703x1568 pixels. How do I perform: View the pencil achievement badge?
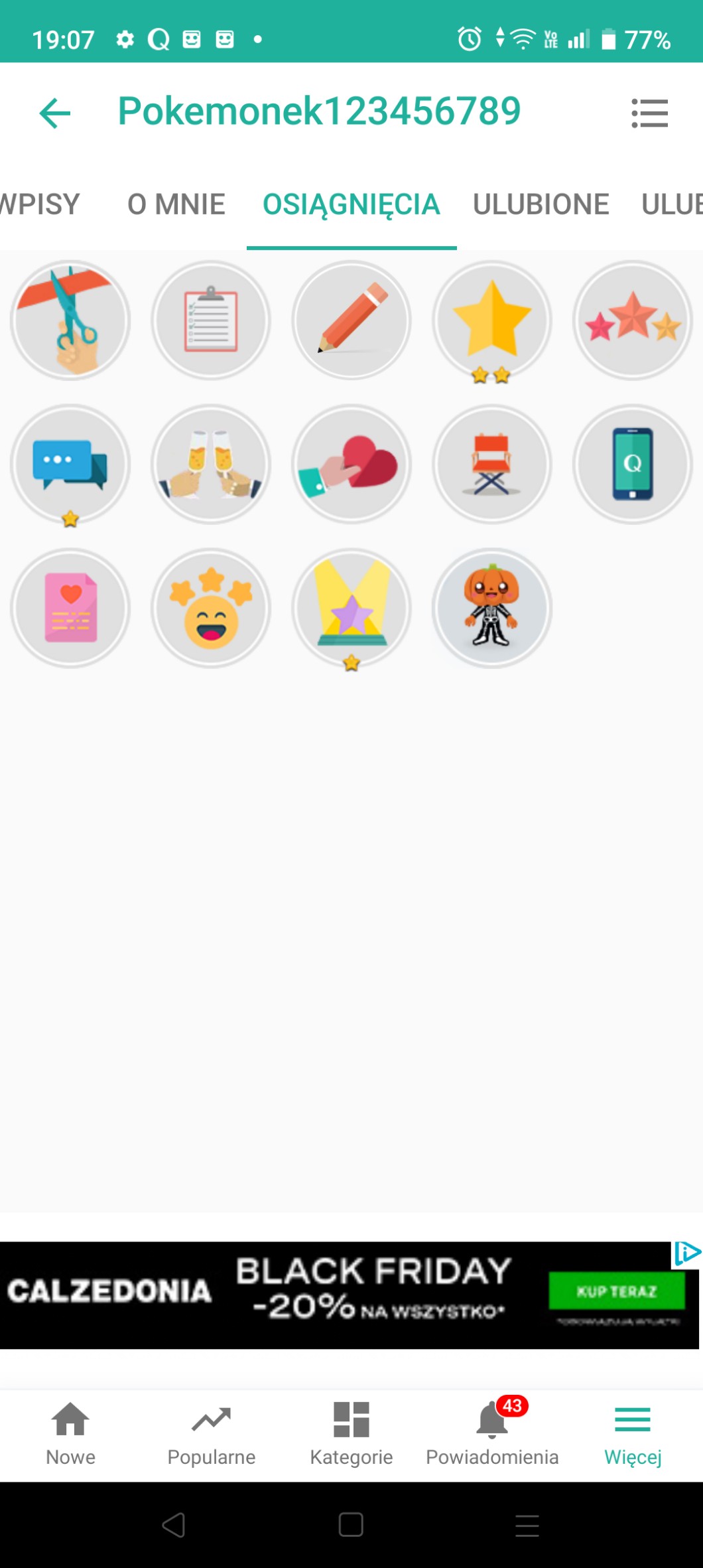pos(351,321)
